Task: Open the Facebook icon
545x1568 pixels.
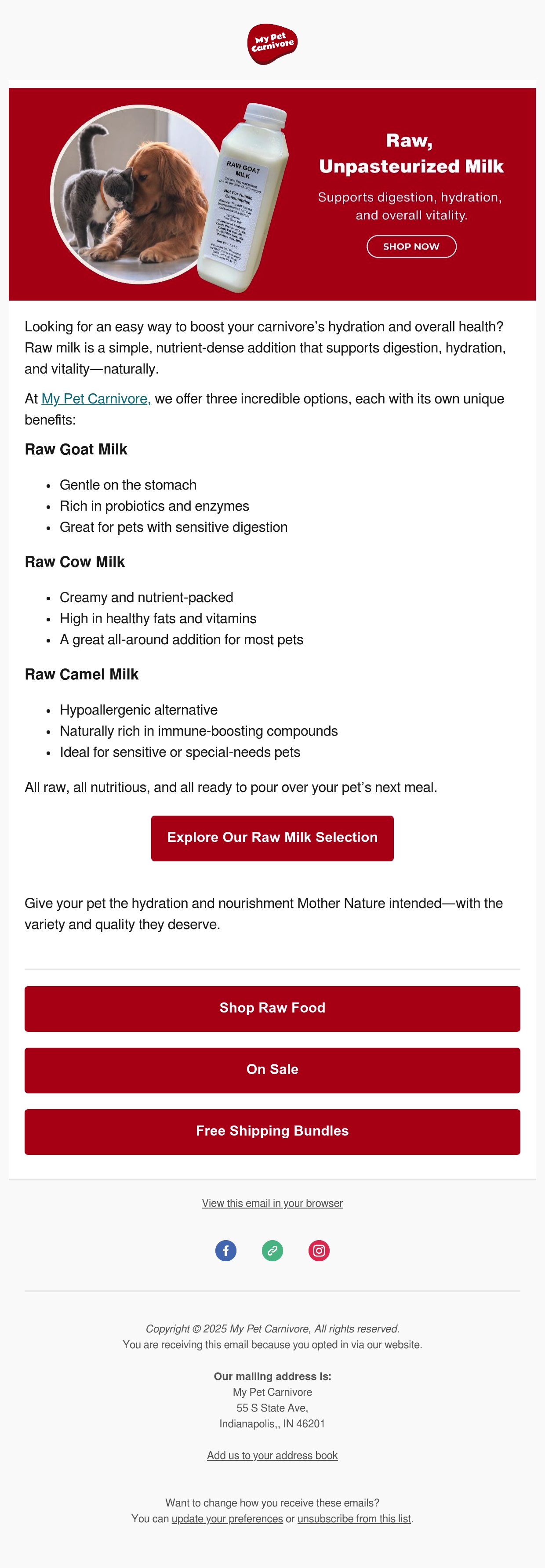Action: pos(226,1251)
